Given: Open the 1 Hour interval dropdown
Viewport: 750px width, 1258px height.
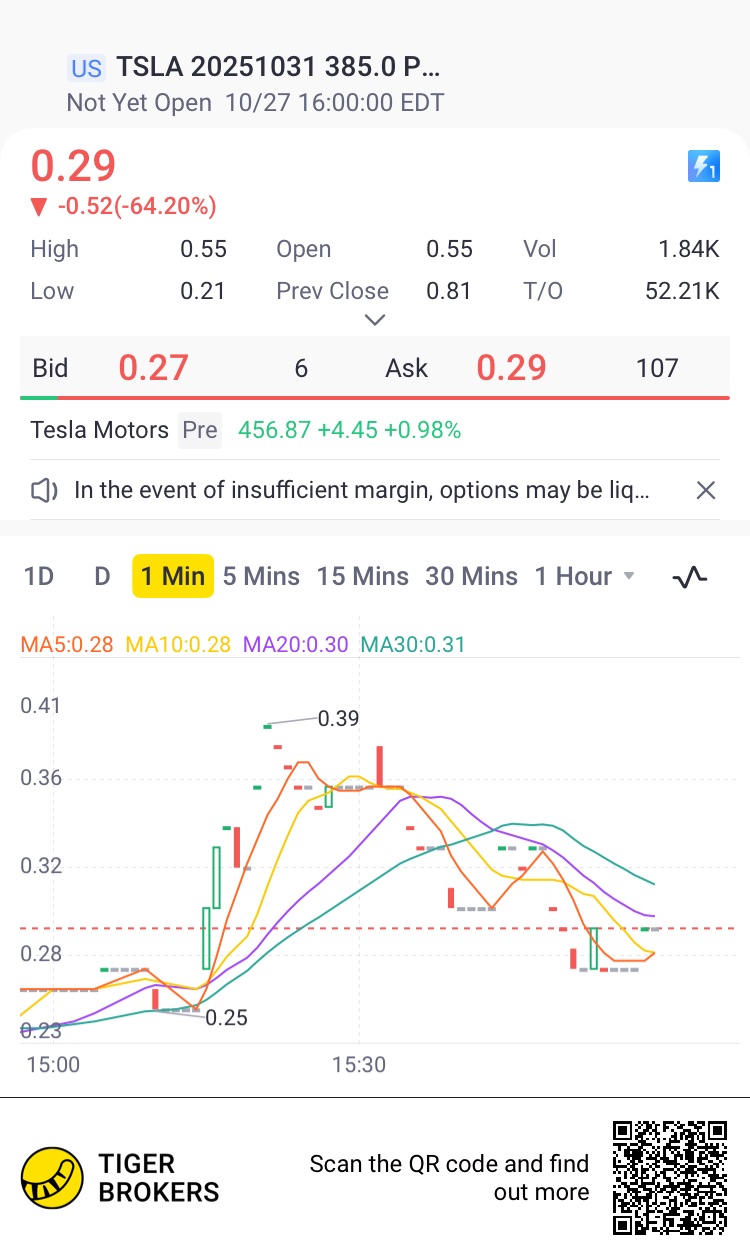Looking at the screenshot, I should click(x=585, y=576).
